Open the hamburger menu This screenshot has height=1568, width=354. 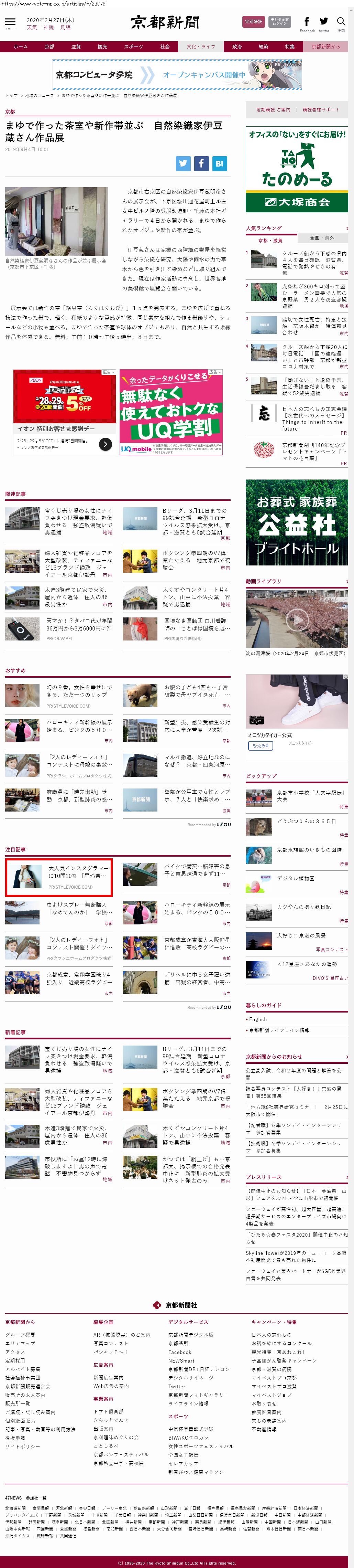10,22
